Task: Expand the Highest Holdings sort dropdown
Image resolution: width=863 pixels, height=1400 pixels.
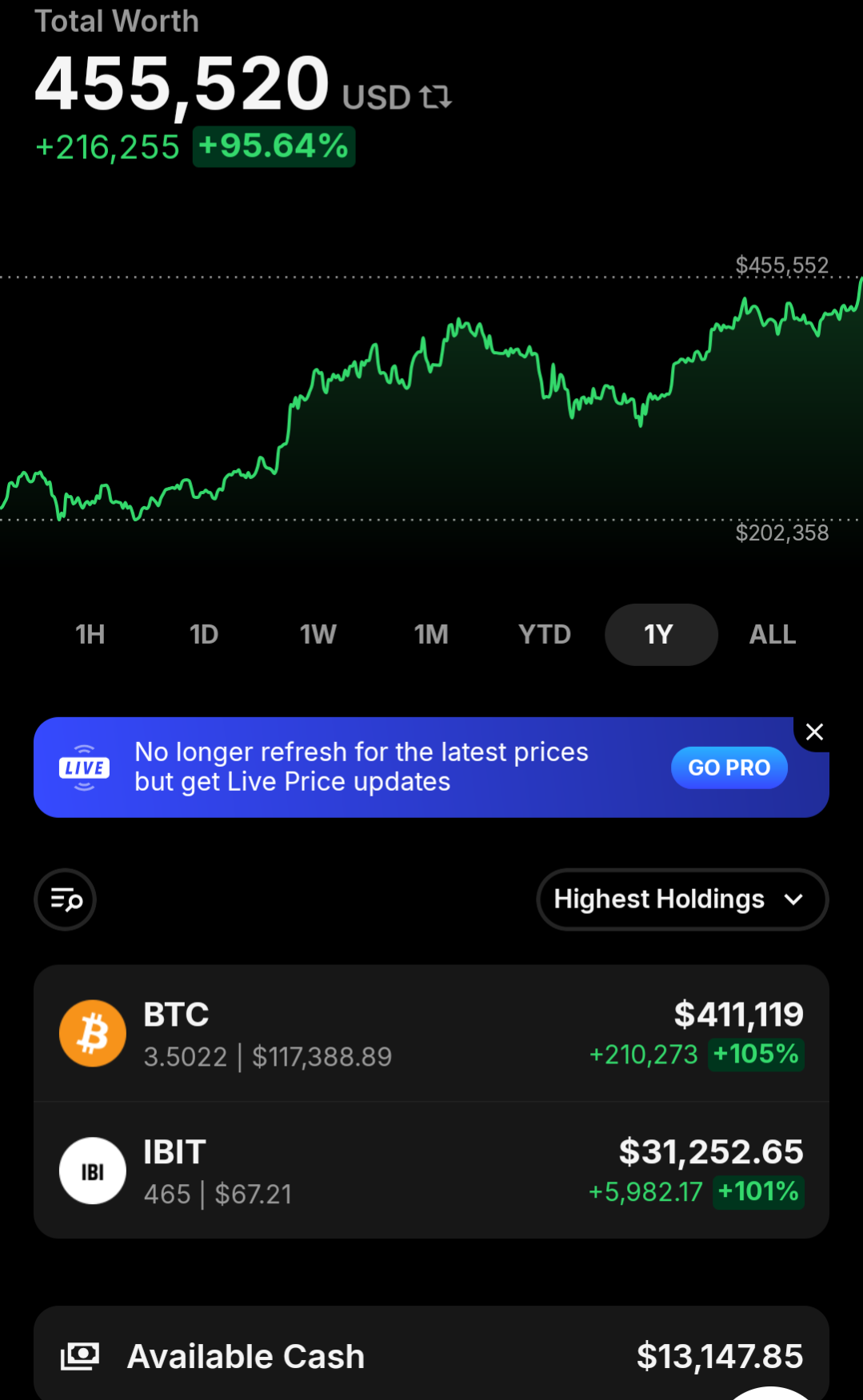Action: [x=682, y=899]
